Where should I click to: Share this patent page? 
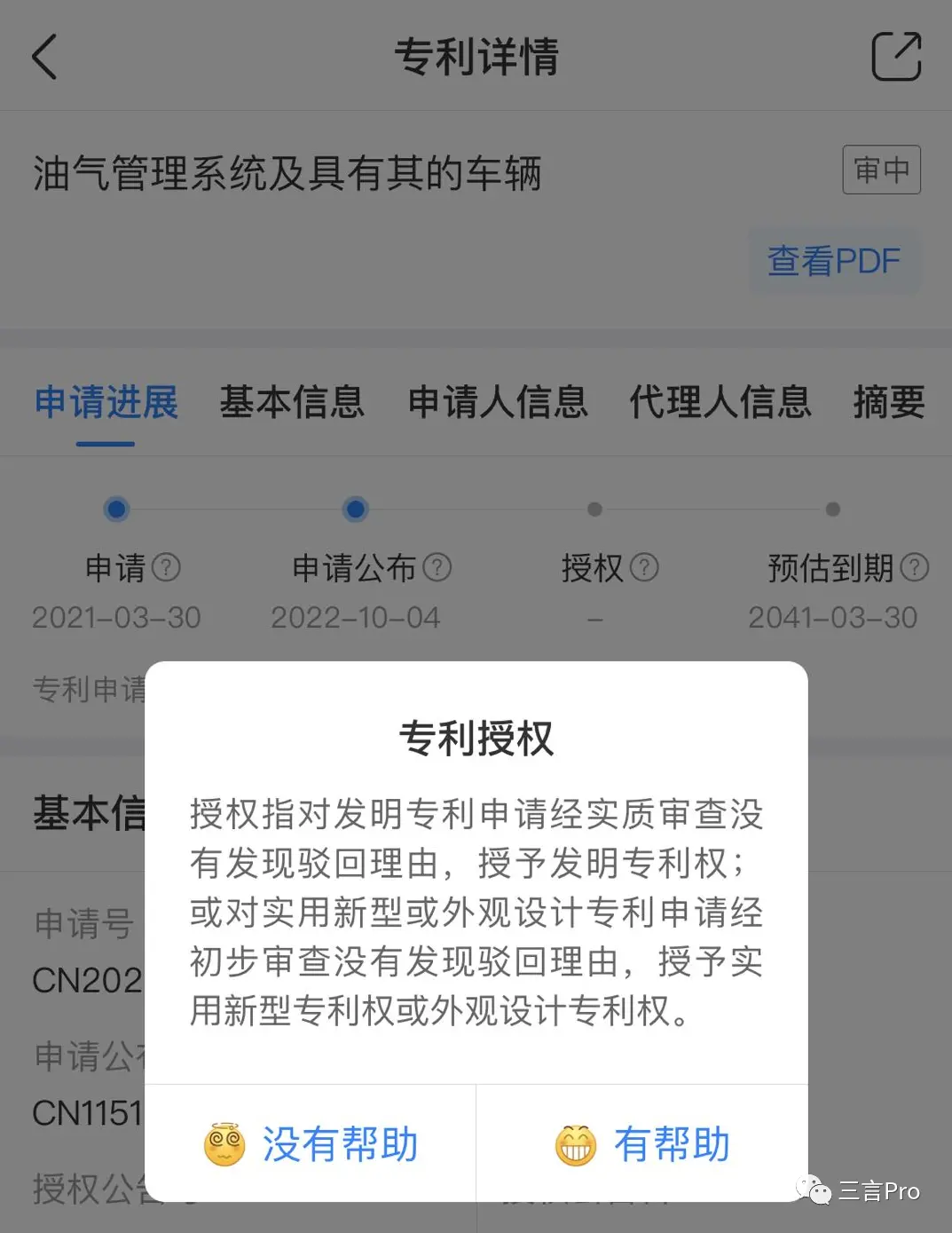(x=895, y=57)
